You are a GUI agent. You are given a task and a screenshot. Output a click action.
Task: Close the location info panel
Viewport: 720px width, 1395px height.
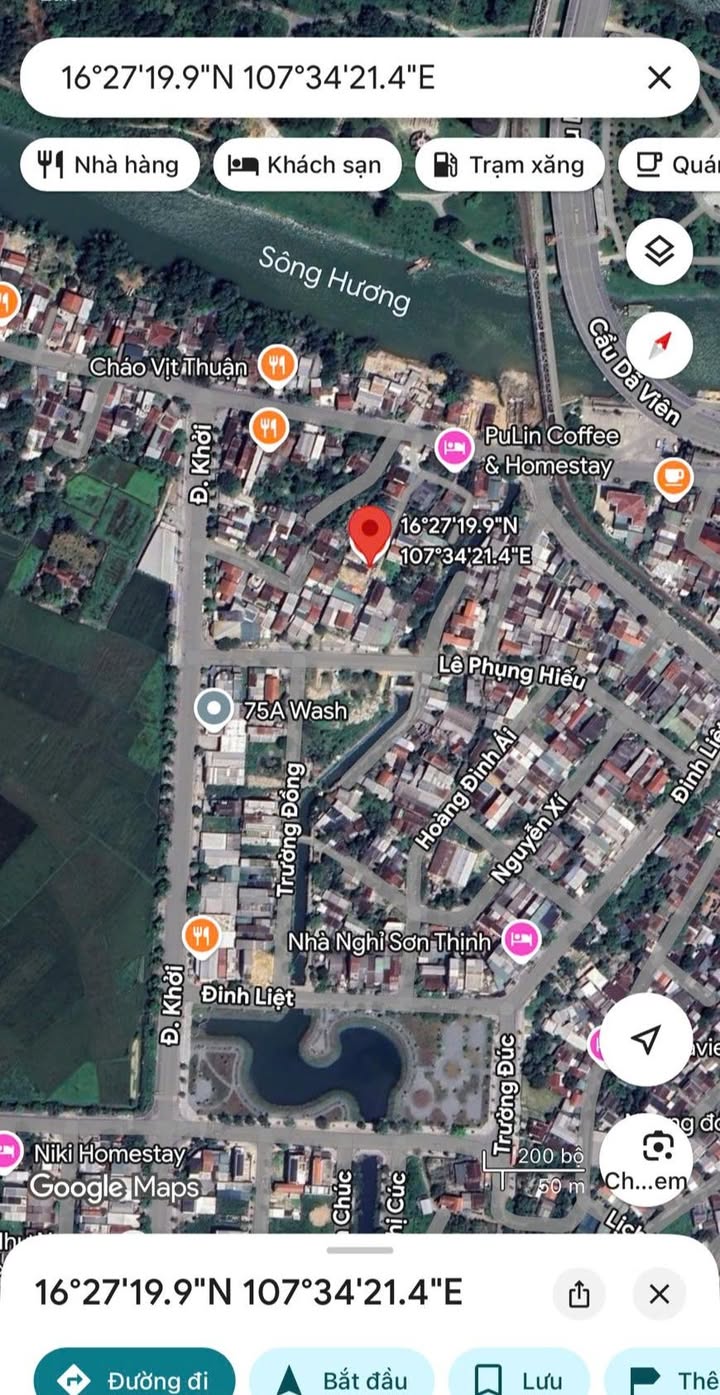[x=659, y=1295]
